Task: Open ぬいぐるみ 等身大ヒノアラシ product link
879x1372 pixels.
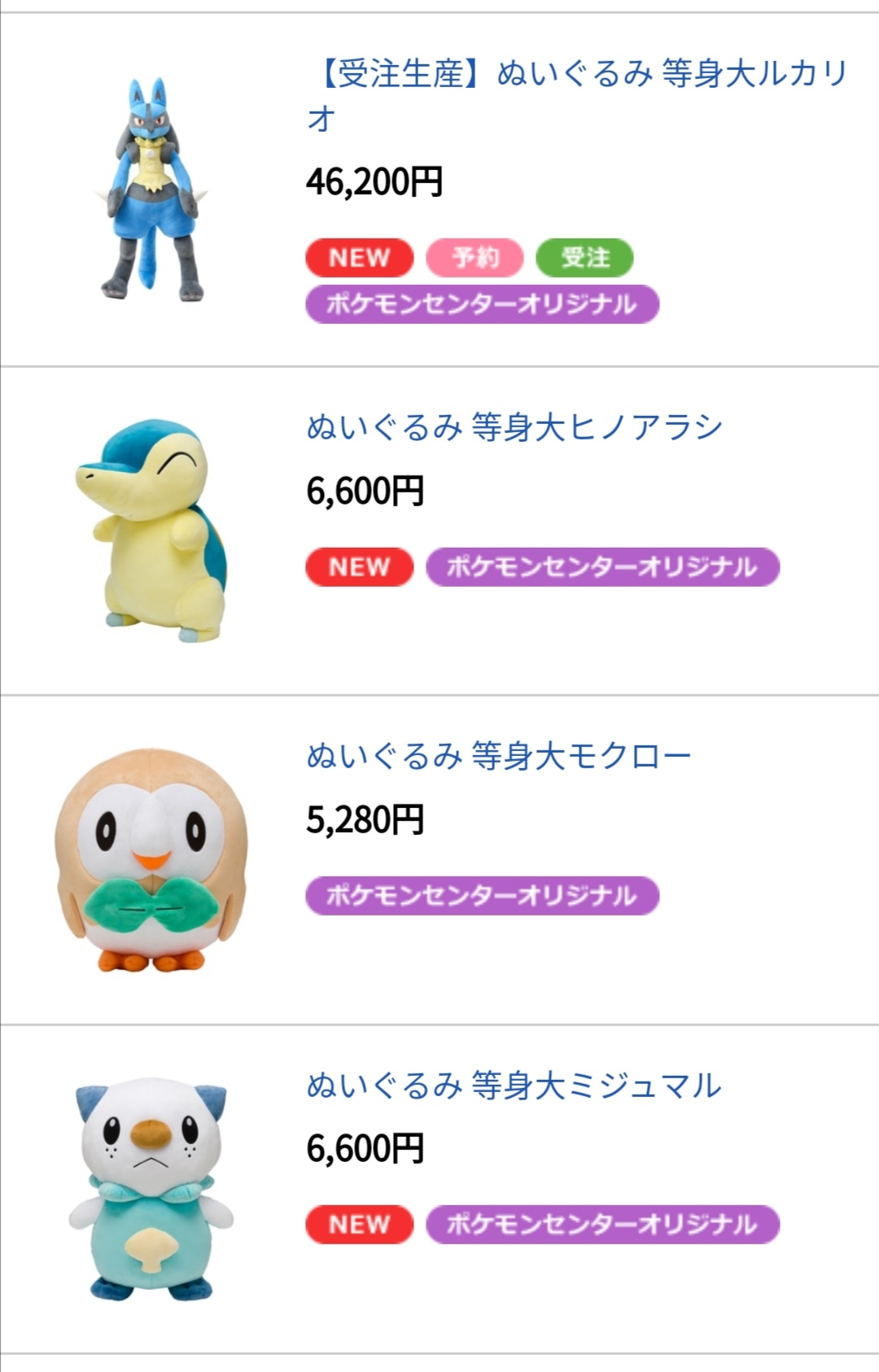Action: click(514, 427)
